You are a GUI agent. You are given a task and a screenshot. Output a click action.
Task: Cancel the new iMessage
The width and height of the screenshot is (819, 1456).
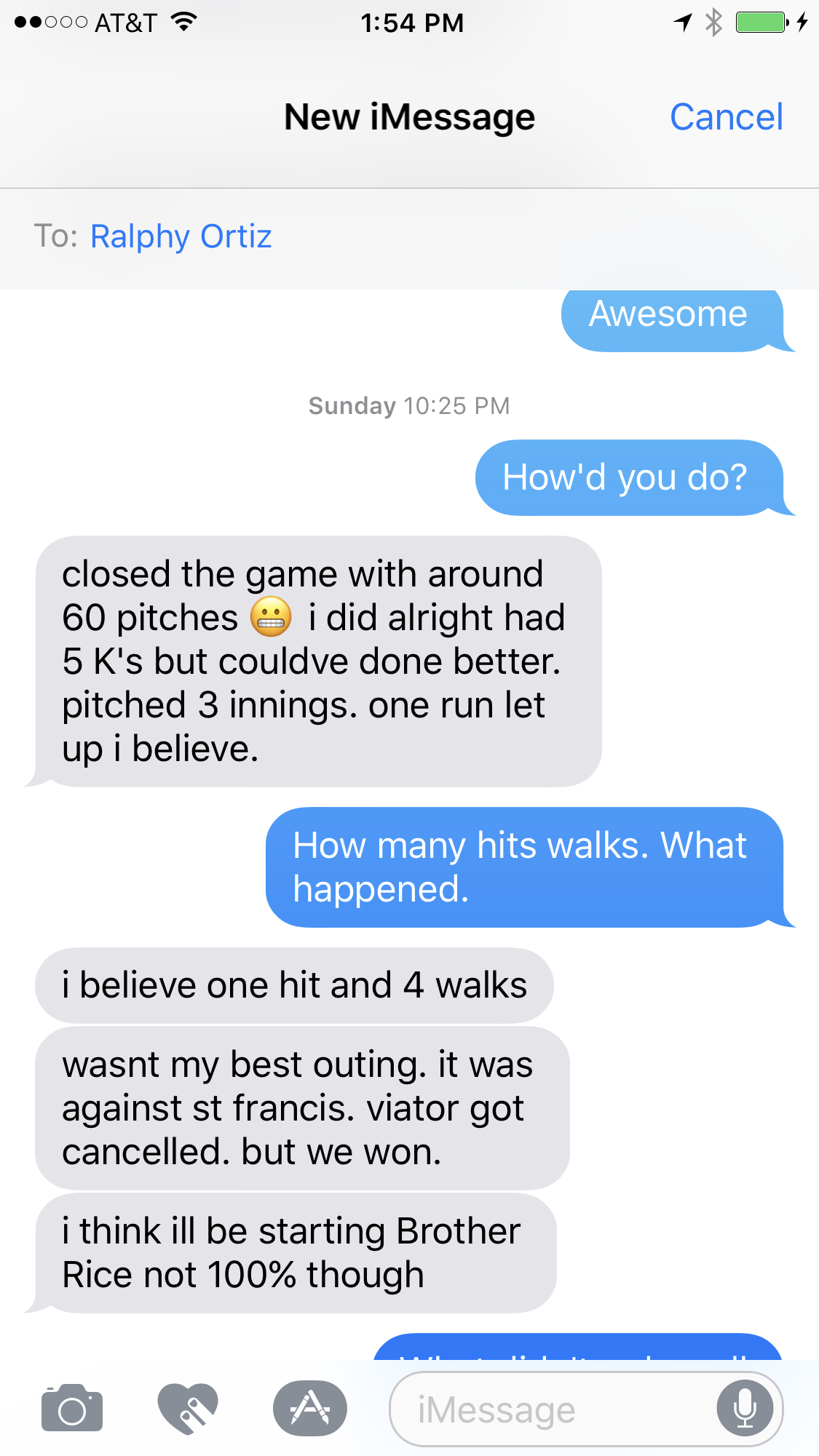(x=726, y=117)
